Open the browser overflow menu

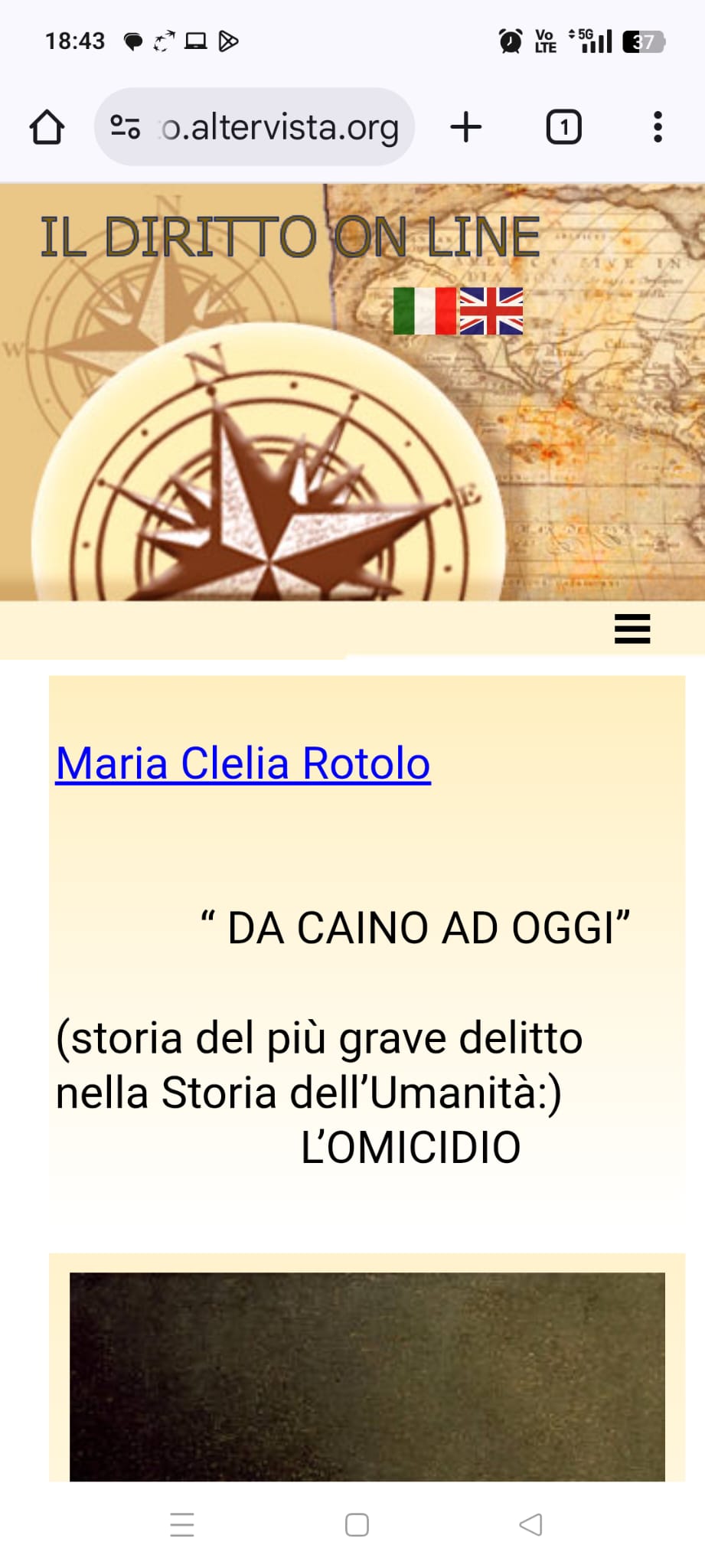click(x=657, y=127)
